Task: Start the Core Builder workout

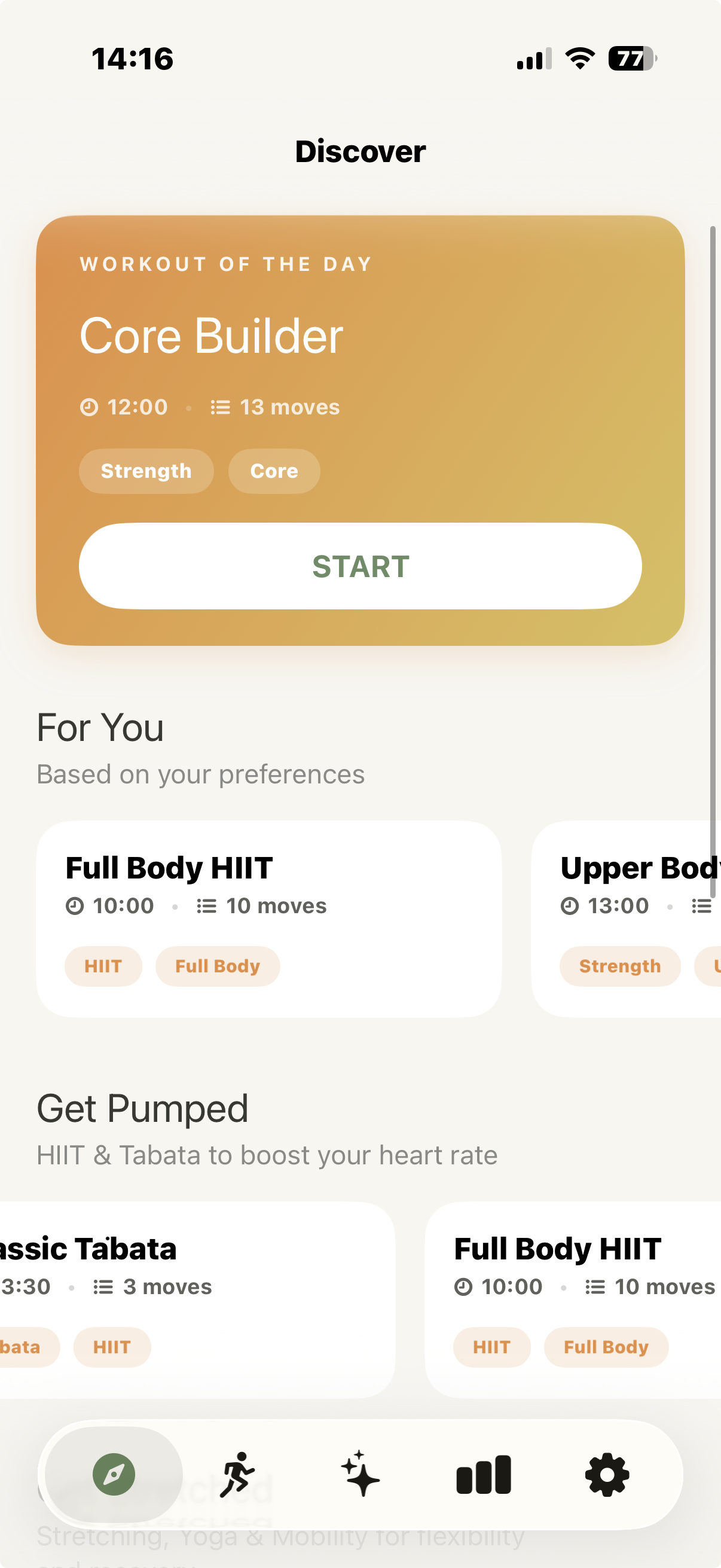Action: pyautogui.click(x=360, y=566)
